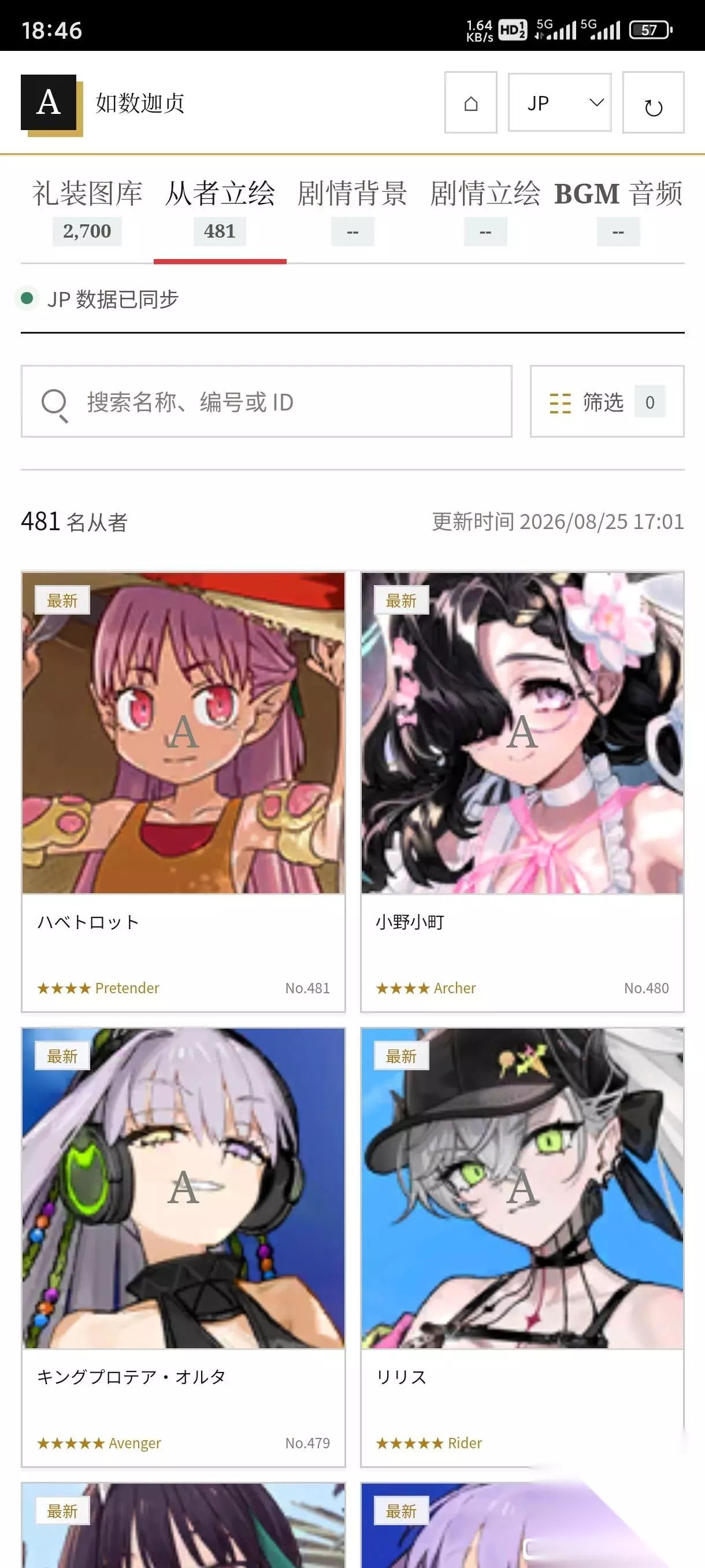Open the 小野小町 servant card

click(x=522, y=792)
